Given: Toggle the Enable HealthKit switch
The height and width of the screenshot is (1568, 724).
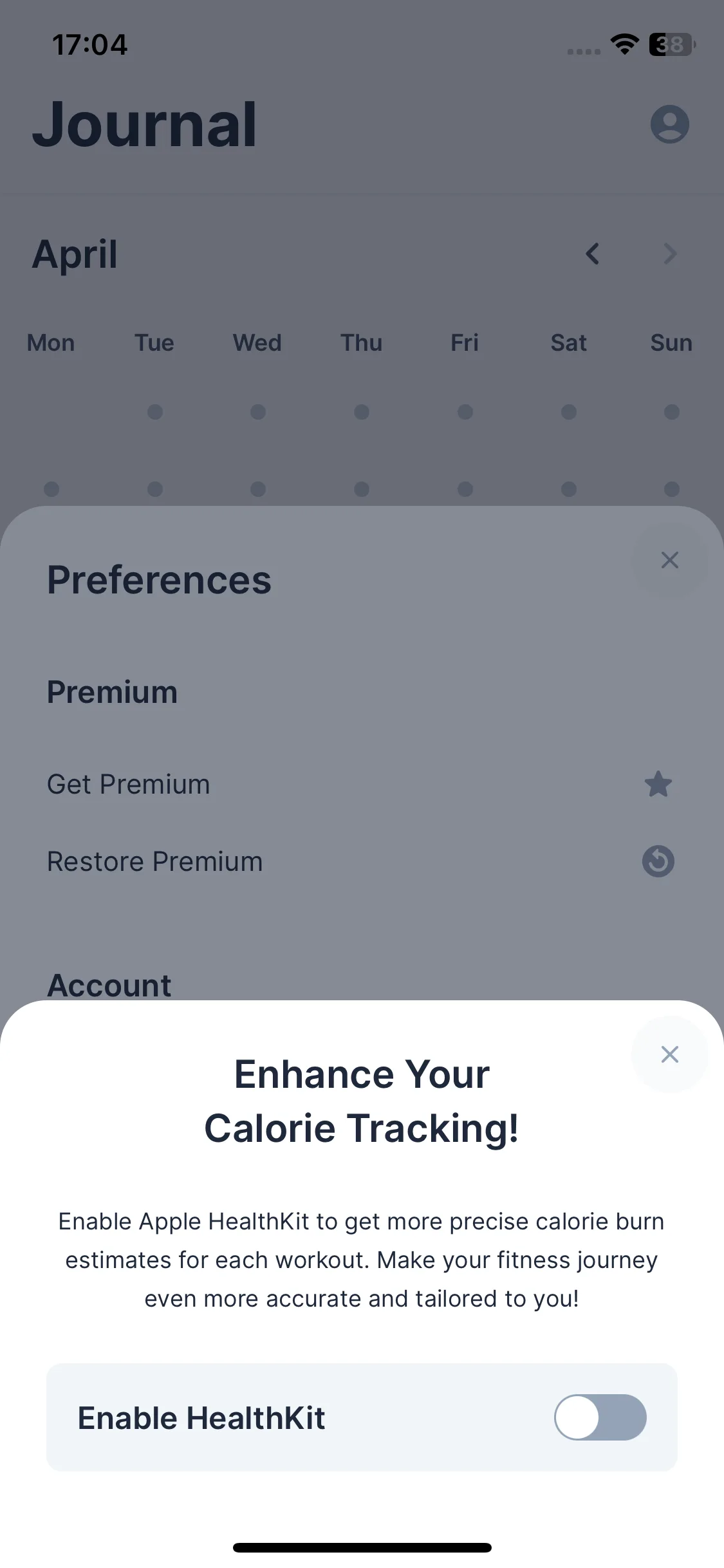Looking at the screenshot, I should coord(600,1417).
